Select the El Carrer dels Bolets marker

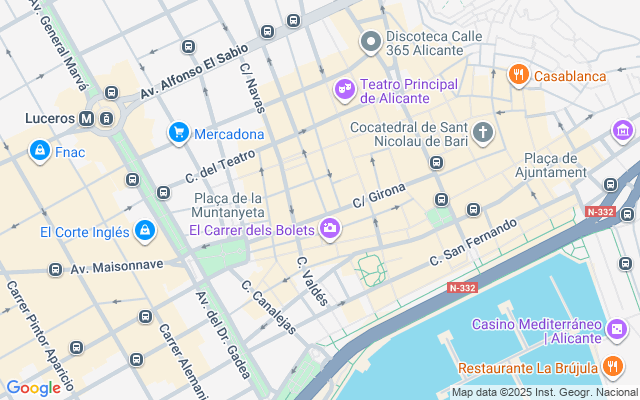[330, 230]
